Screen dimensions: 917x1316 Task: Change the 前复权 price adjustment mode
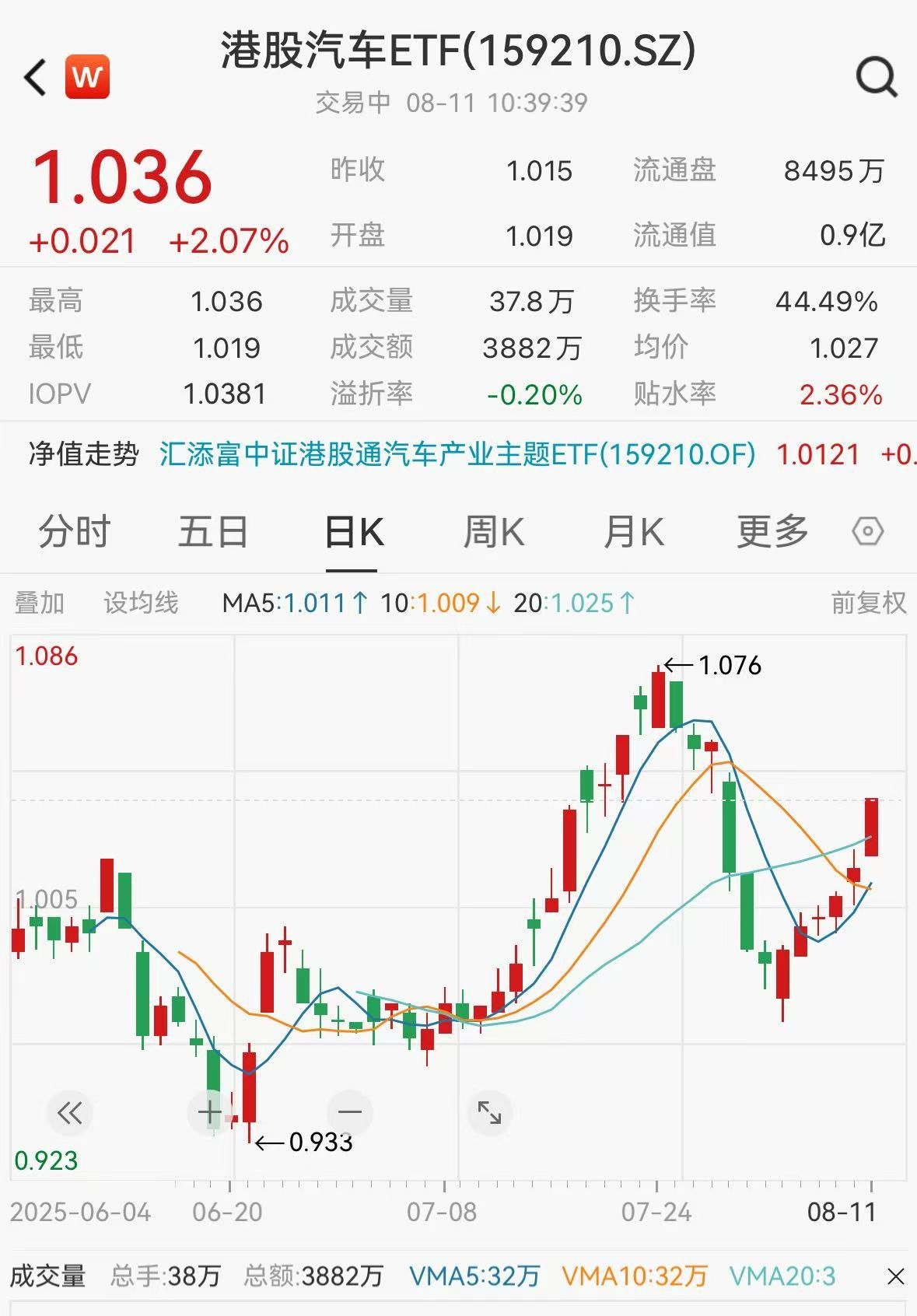pos(868,603)
